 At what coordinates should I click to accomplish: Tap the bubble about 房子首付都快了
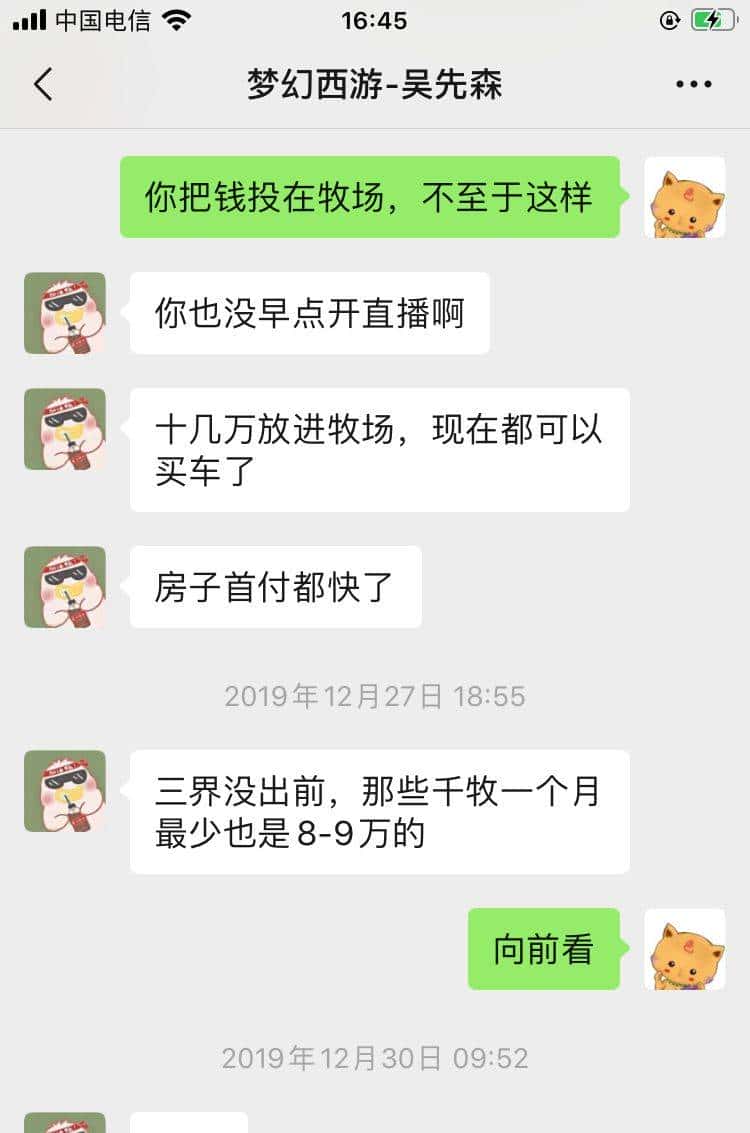[275, 587]
